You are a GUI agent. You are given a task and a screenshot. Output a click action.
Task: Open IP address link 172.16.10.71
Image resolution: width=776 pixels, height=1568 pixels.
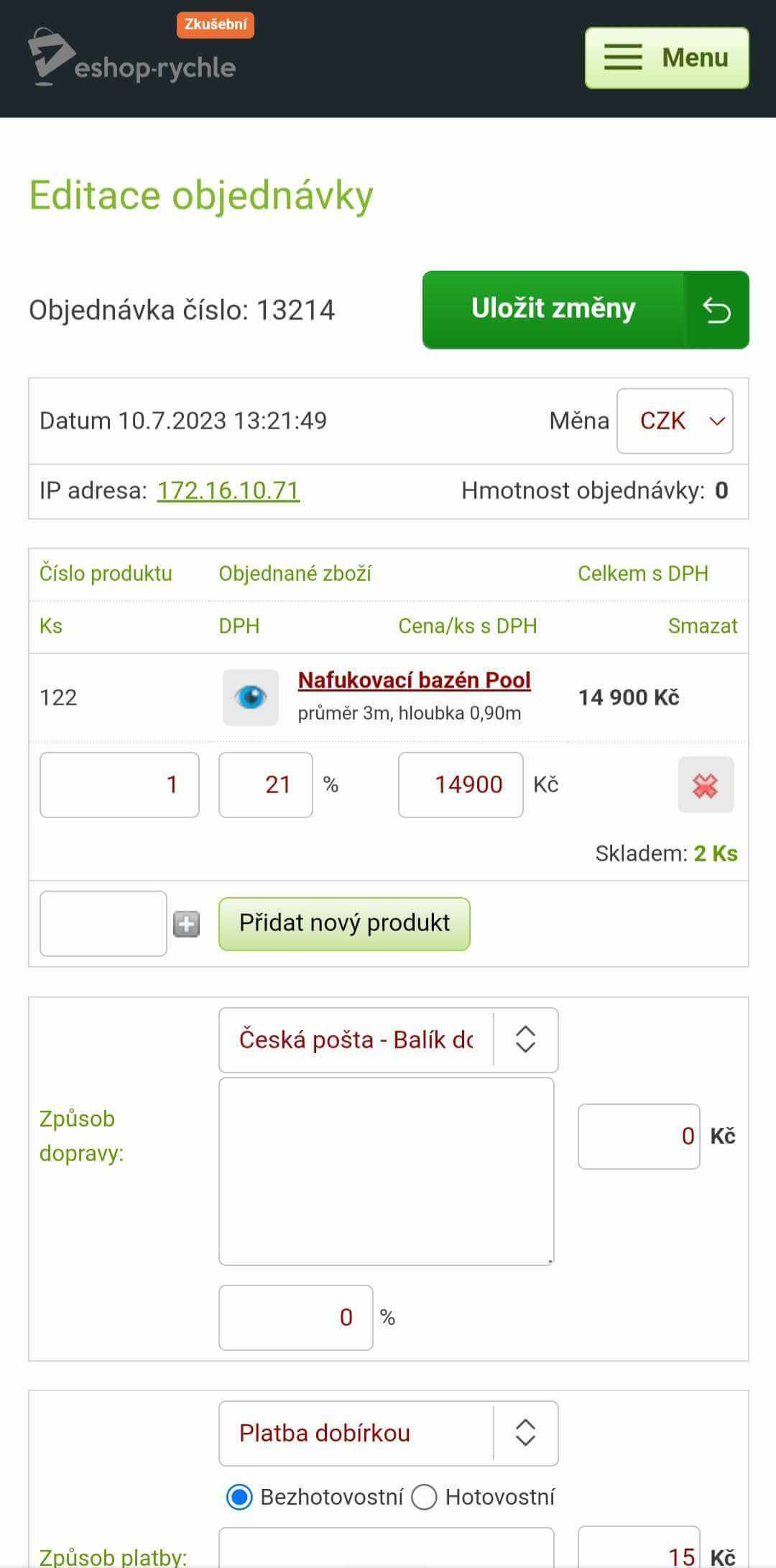coord(228,490)
